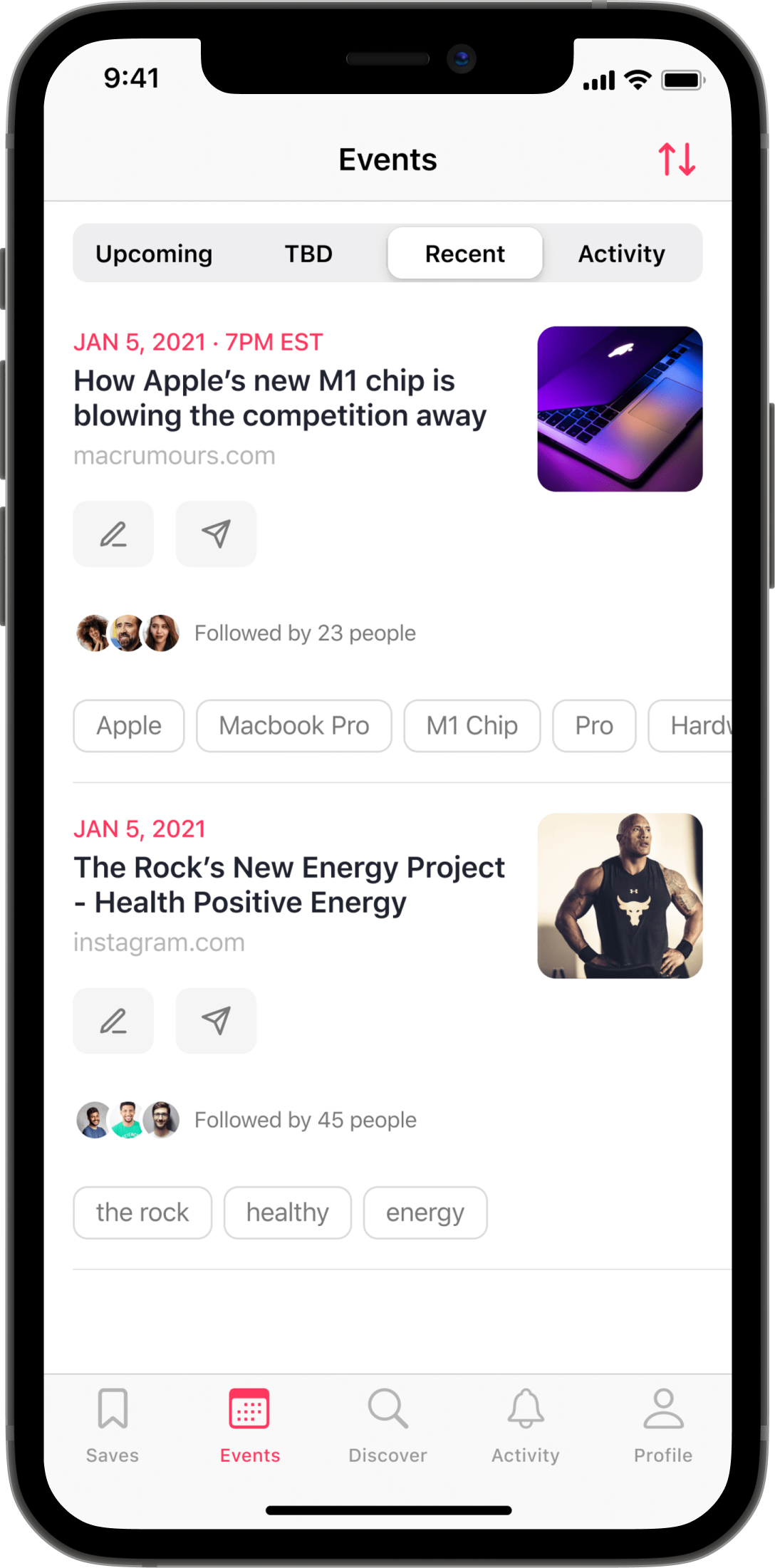
Task: Switch to the Activity segment
Action: (621, 254)
